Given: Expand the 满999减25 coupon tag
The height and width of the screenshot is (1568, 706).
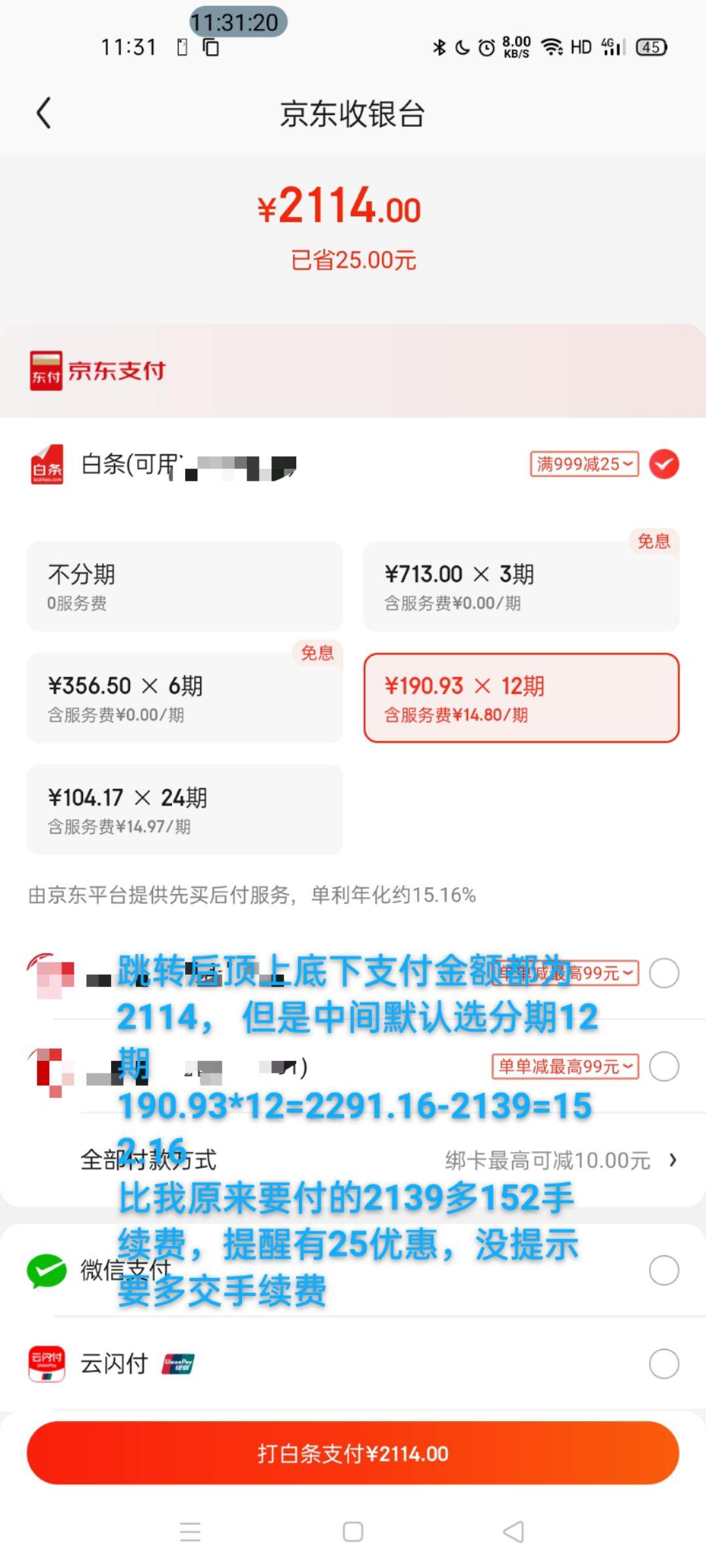Looking at the screenshot, I should tap(584, 465).
